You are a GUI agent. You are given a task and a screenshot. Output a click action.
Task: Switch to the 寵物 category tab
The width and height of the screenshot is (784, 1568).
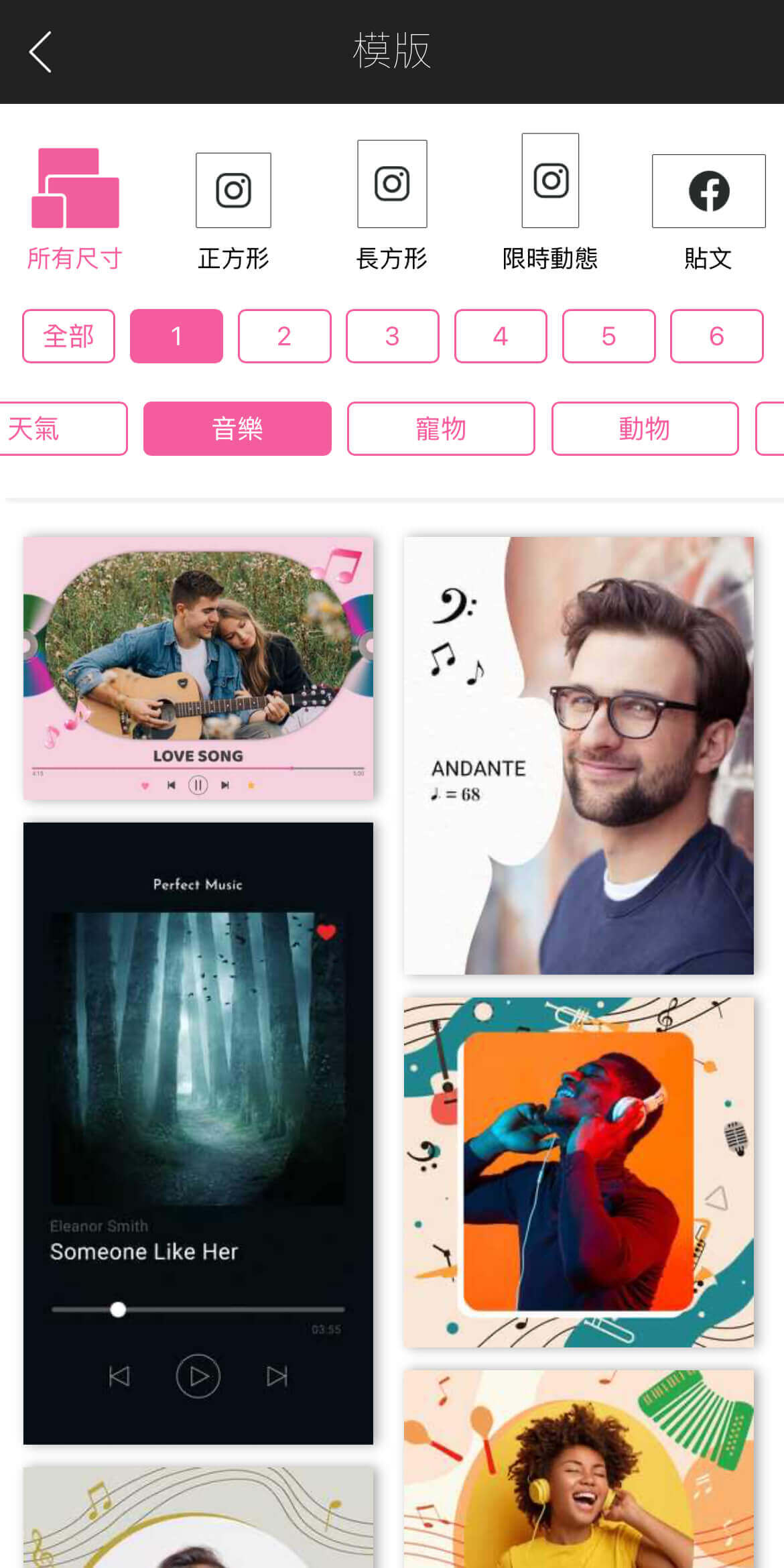click(x=440, y=428)
